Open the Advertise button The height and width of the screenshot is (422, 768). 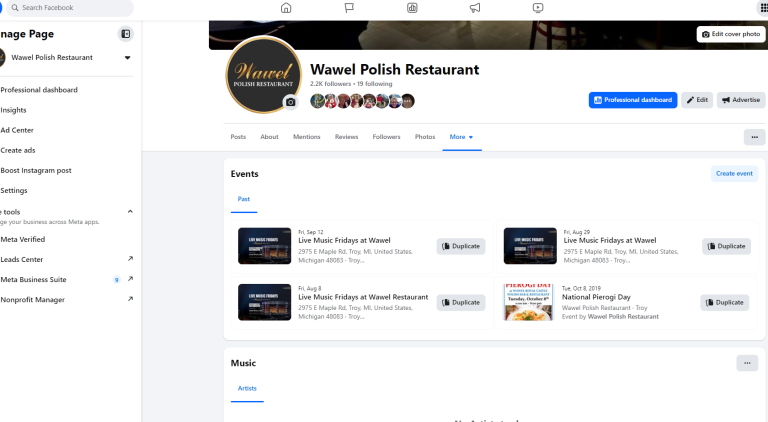741,100
